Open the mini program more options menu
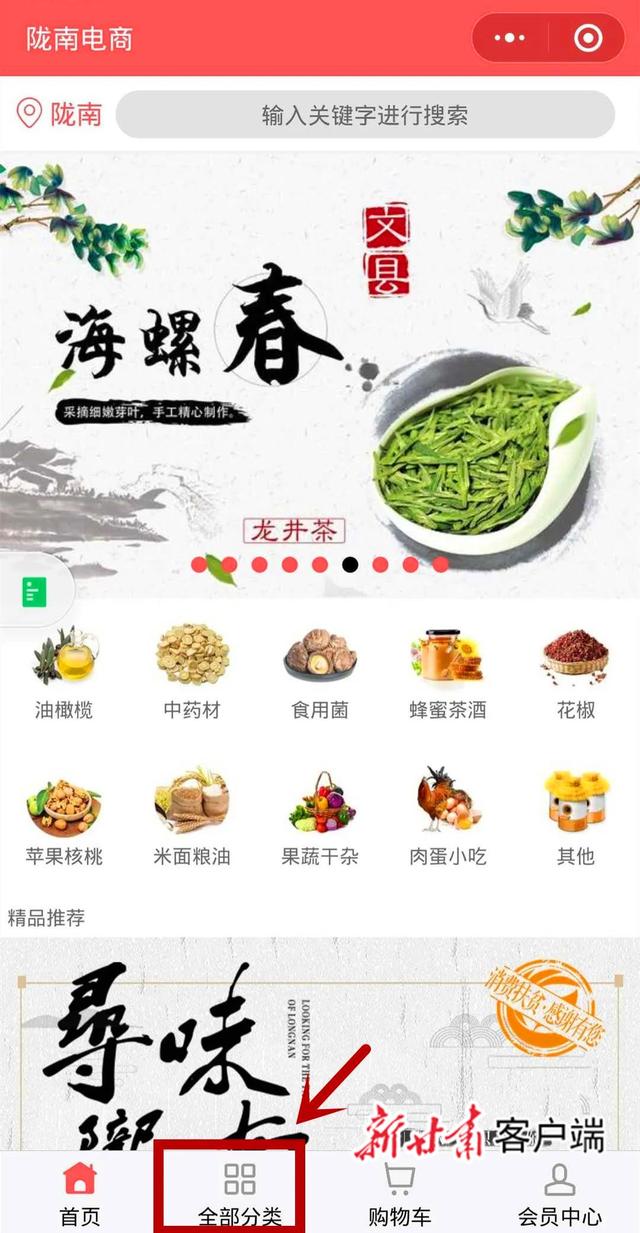The width and height of the screenshot is (640, 1233). point(510,38)
